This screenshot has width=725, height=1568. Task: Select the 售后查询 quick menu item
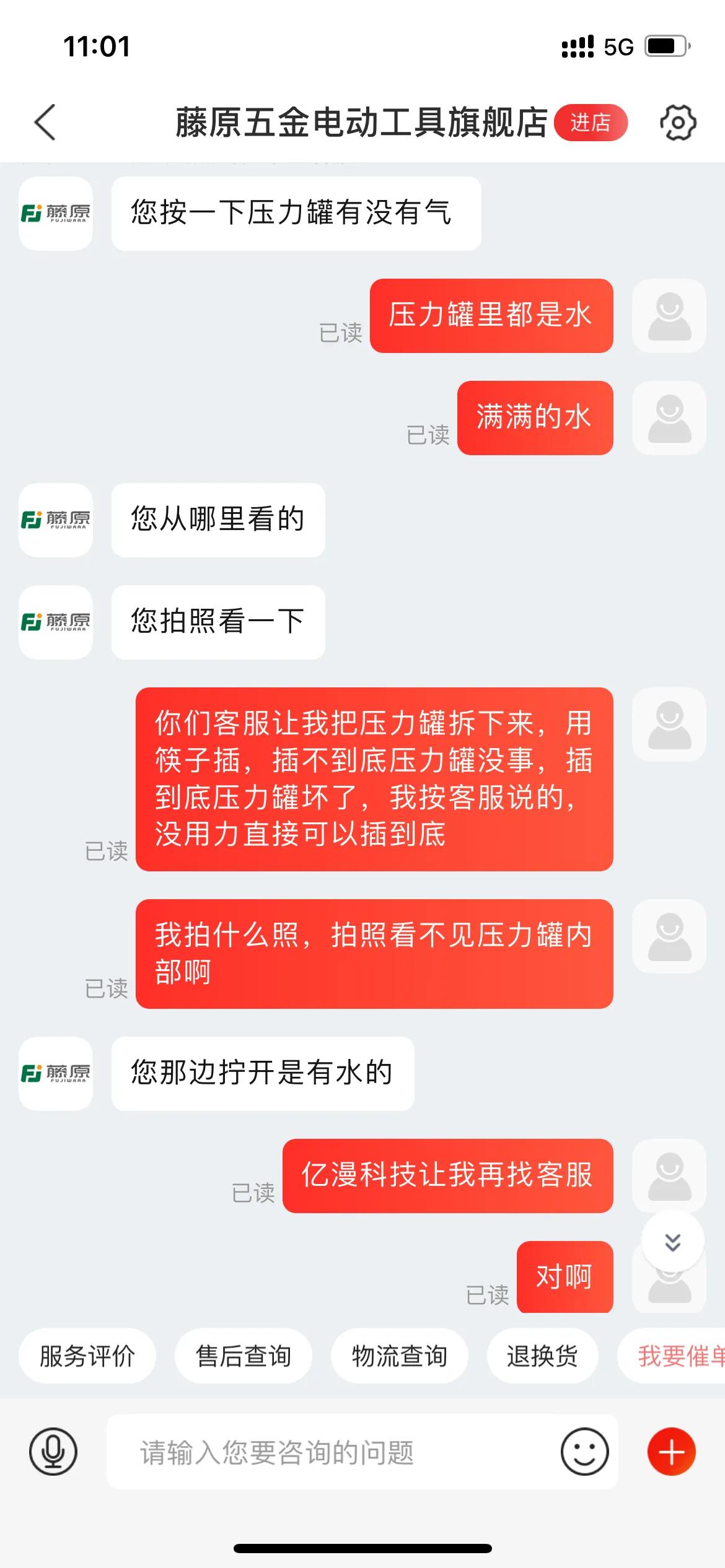(x=244, y=1354)
